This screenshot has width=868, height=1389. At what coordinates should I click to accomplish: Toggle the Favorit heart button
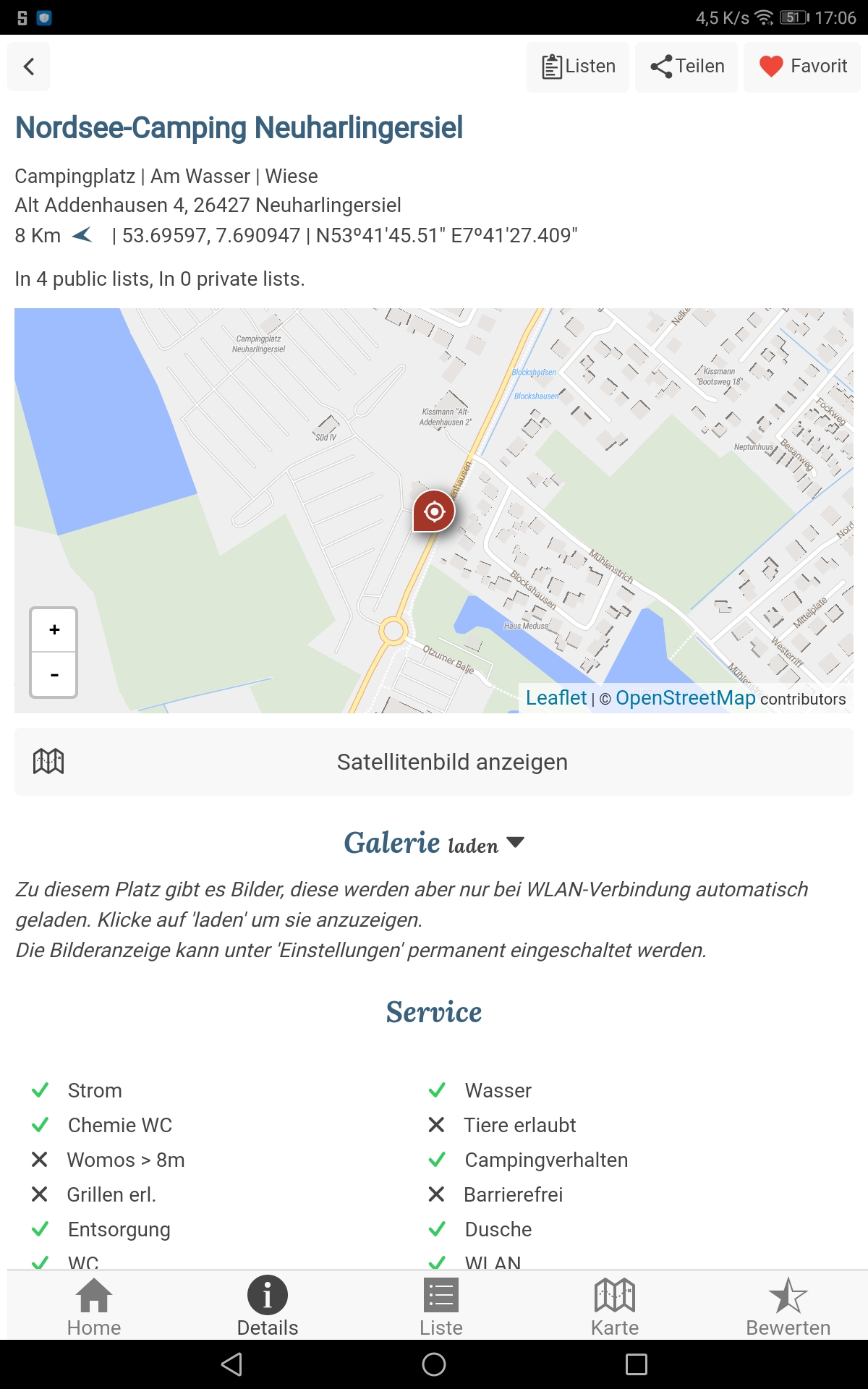(802, 67)
